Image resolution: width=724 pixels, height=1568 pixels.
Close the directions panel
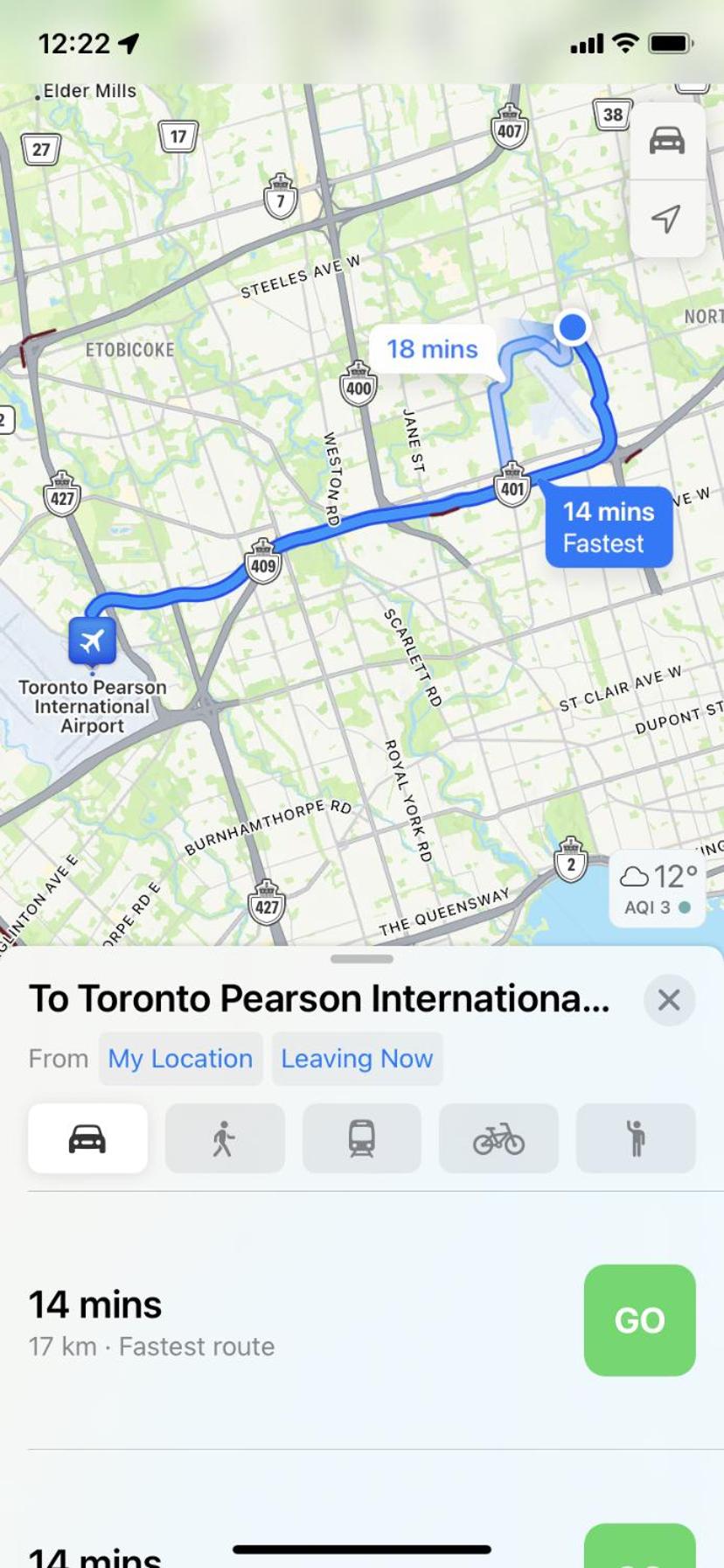click(669, 999)
